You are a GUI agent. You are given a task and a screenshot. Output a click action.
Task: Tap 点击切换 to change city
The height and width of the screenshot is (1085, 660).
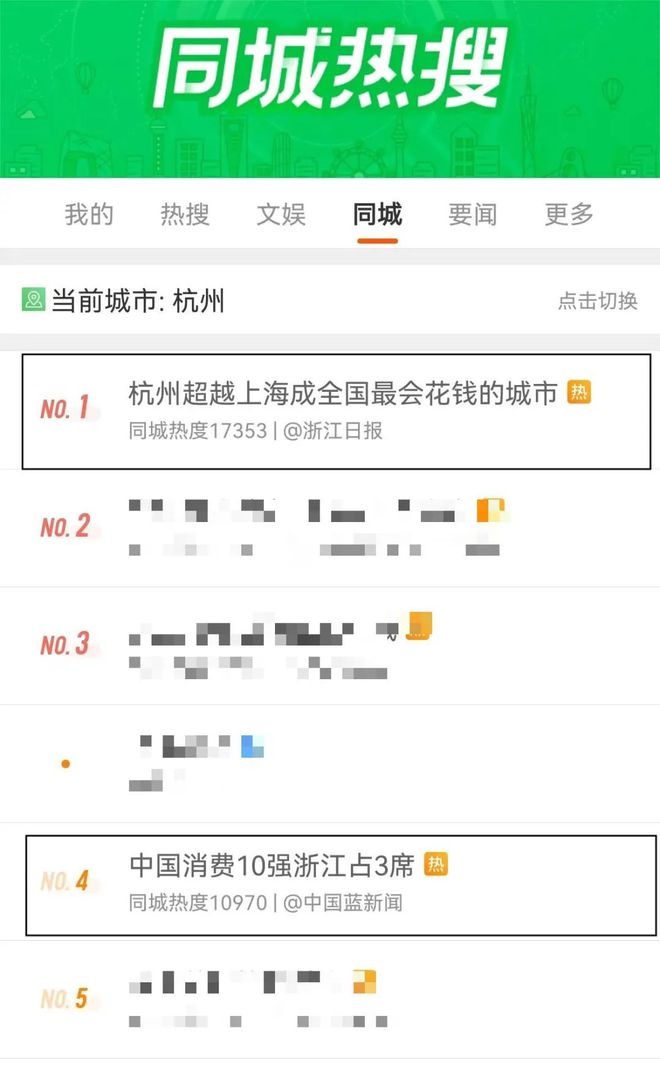click(597, 301)
